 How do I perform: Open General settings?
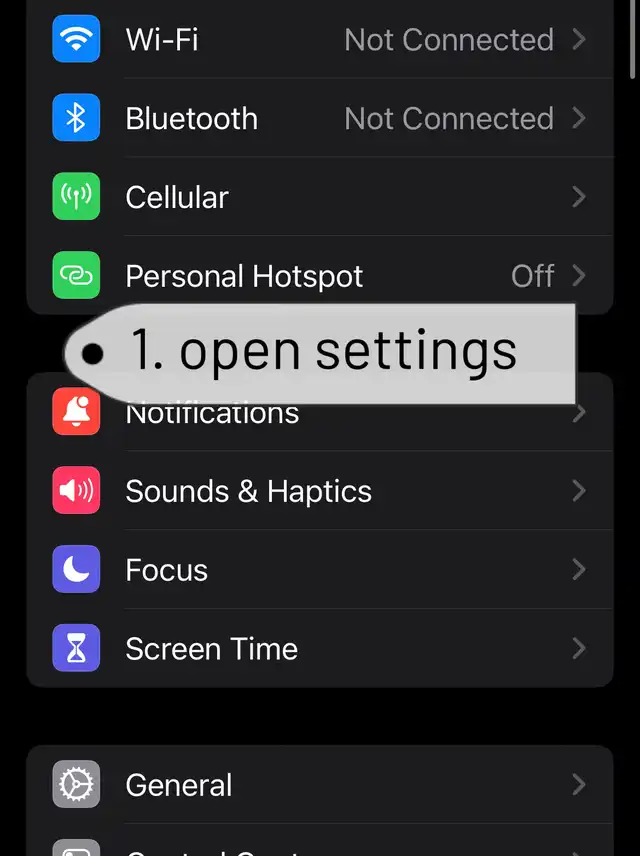[320, 785]
